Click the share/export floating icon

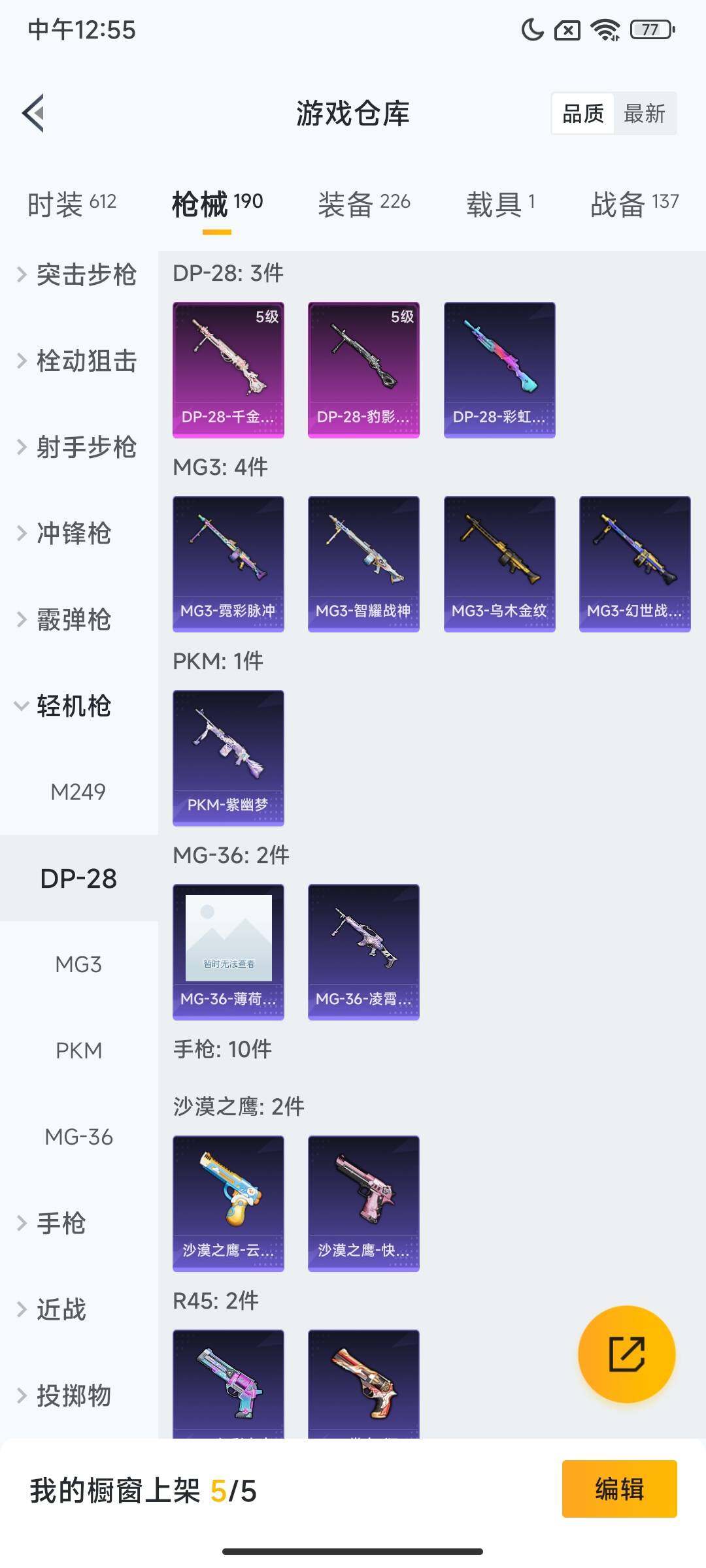coord(626,1354)
